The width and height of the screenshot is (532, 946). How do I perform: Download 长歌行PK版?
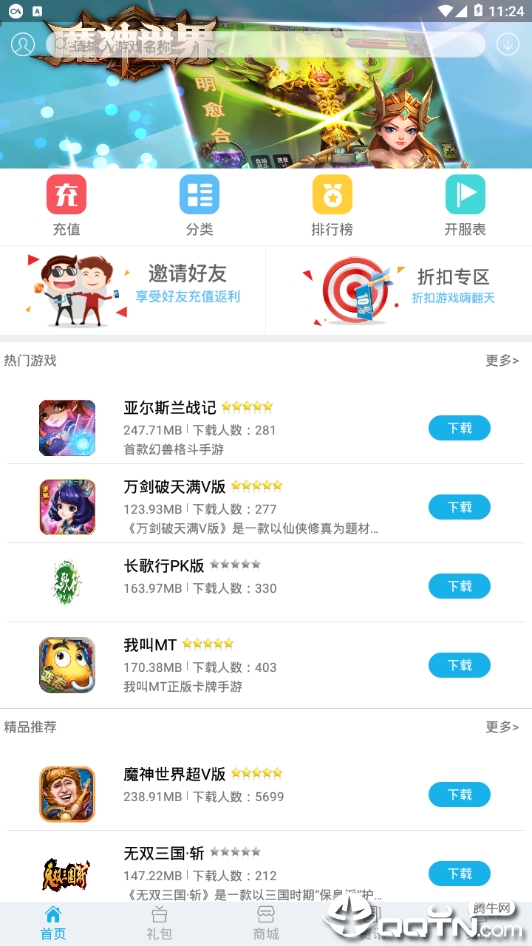click(460, 586)
